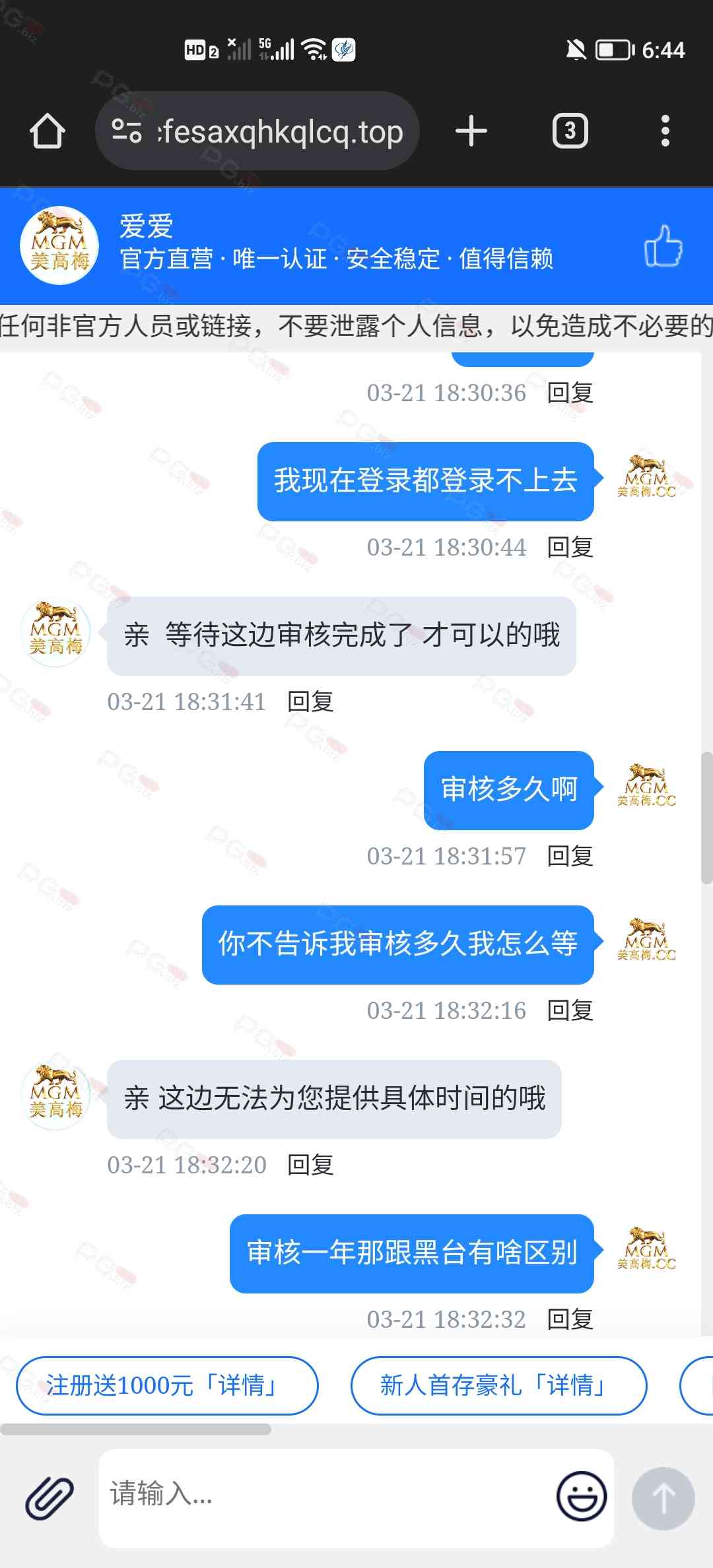Image resolution: width=713 pixels, height=1568 pixels.
Task: Open 新人首存豪礼 details chip
Action: tap(498, 1385)
